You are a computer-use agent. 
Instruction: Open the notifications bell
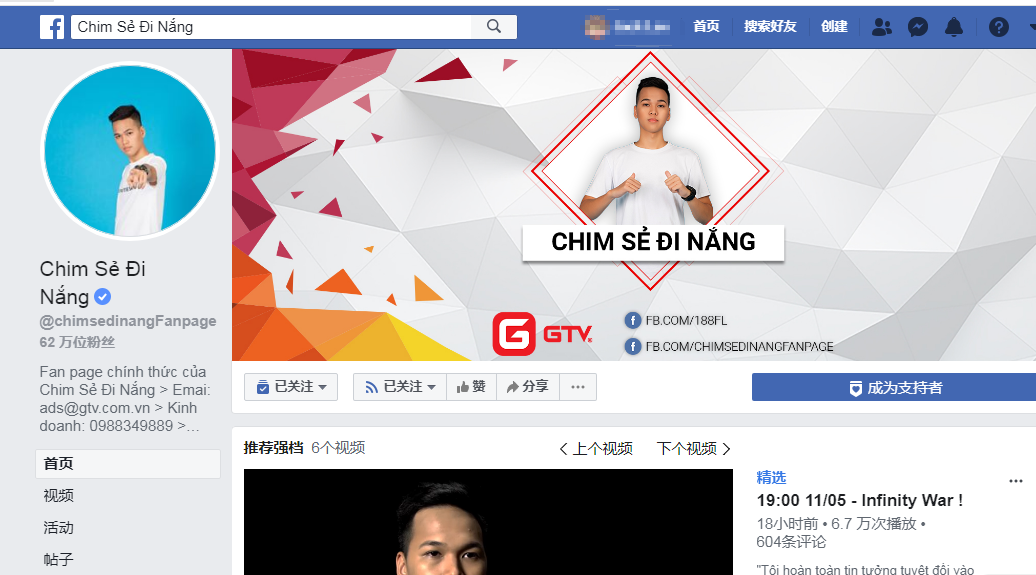click(x=954, y=27)
